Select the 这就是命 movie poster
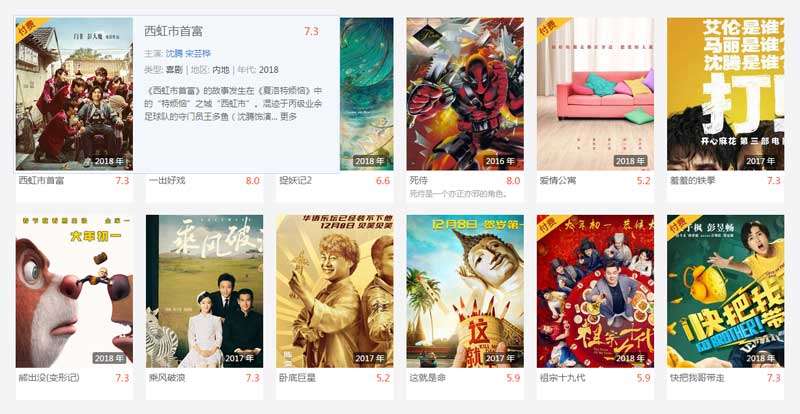The width and height of the screenshot is (800, 414). tap(464, 291)
